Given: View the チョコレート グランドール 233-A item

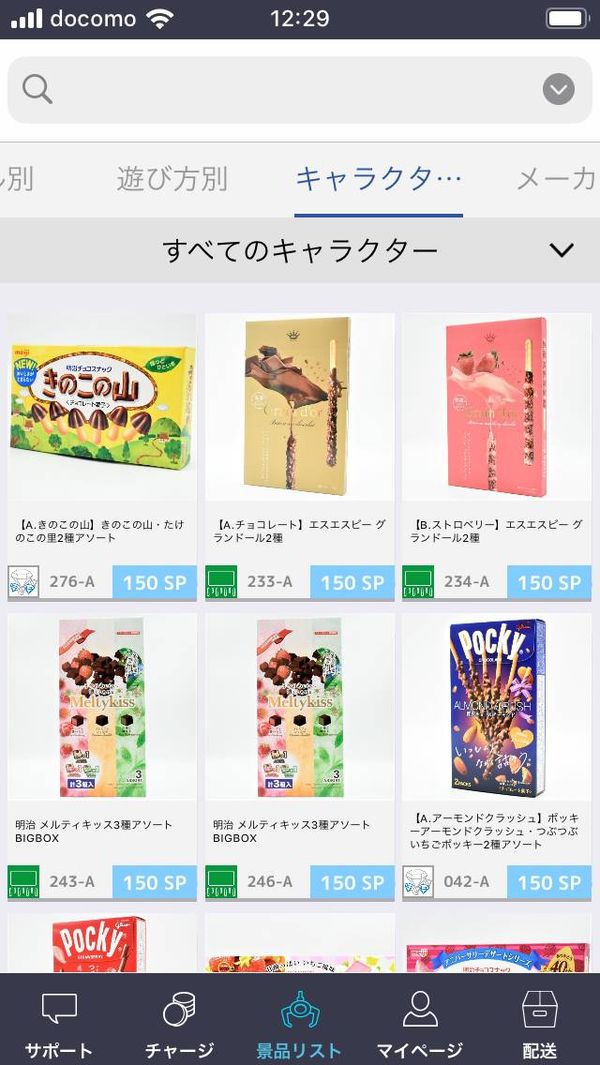Looking at the screenshot, I should point(300,456).
